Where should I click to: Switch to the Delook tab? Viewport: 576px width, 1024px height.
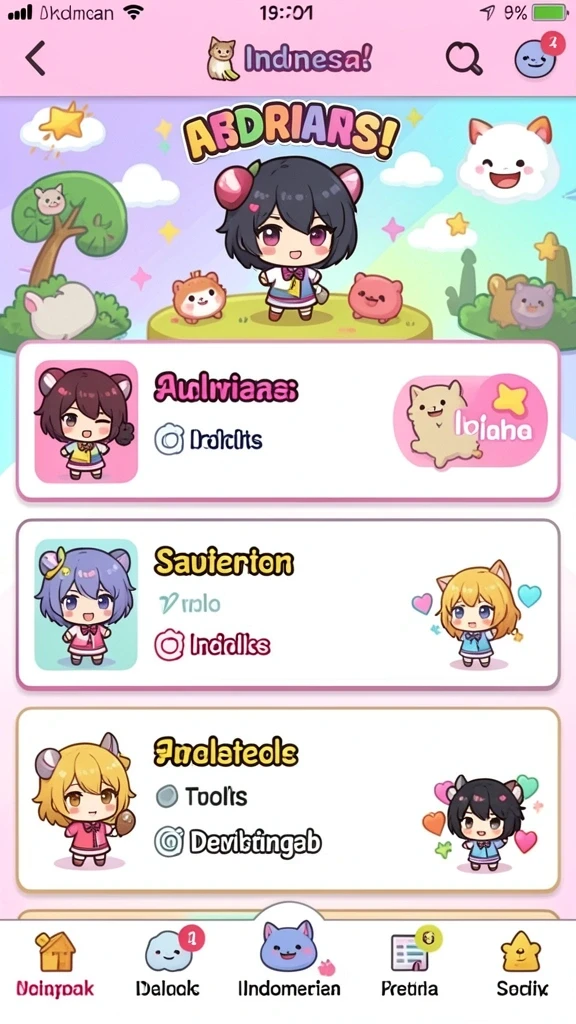pos(168,964)
